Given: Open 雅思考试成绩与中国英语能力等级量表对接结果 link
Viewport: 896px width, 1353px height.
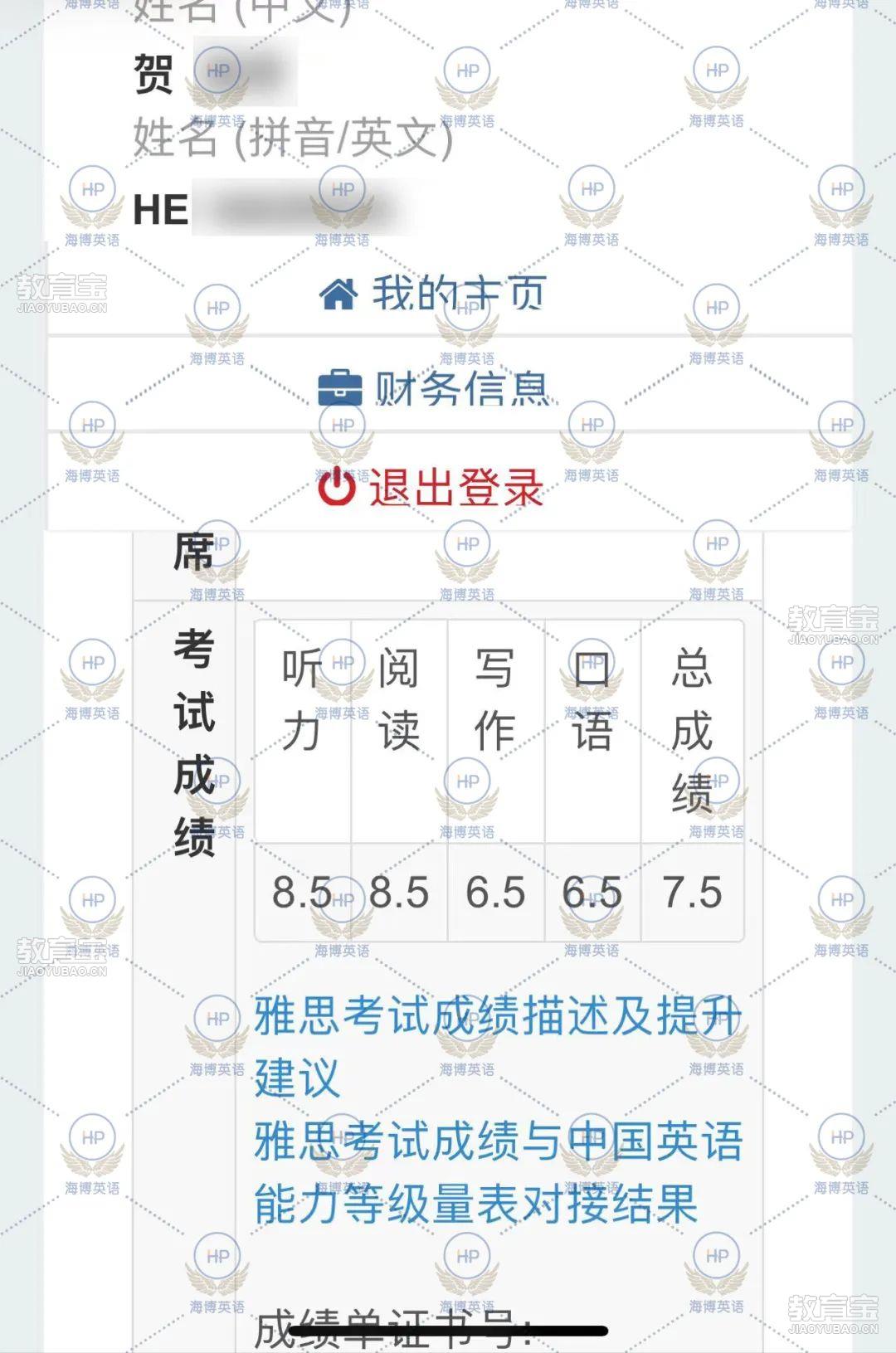Looking at the screenshot, I should coord(496,1141).
